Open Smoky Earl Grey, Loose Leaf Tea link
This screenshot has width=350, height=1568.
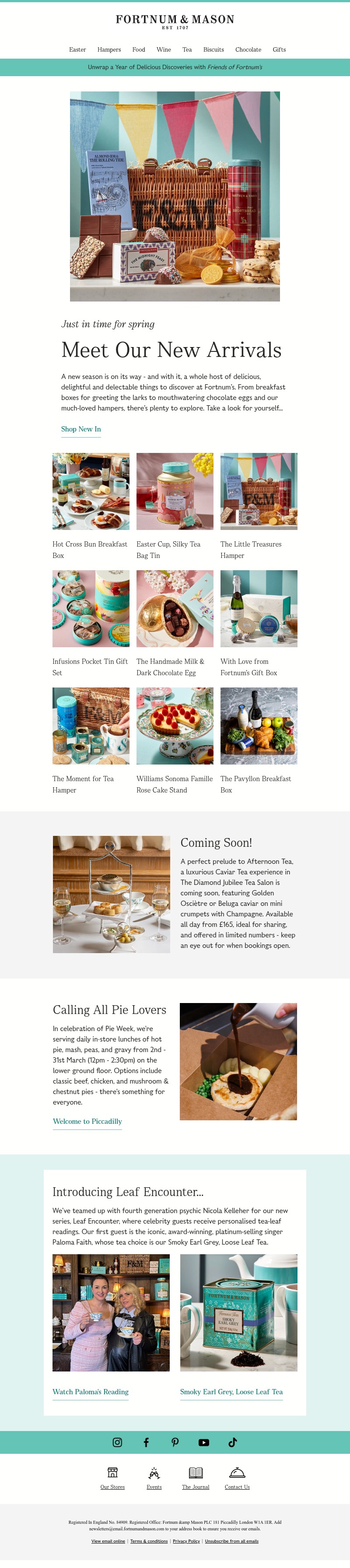tap(231, 1392)
